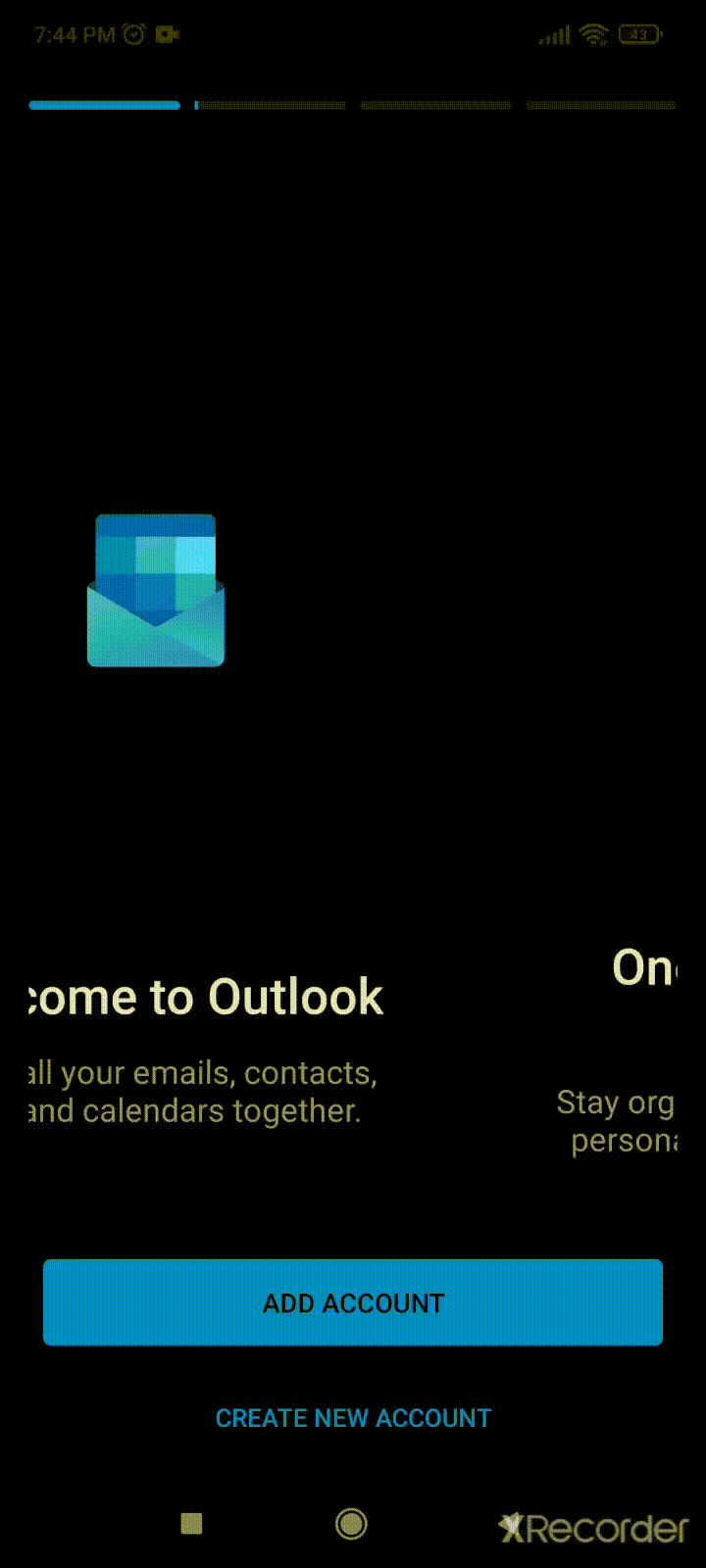Image resolution: width=706 pixels, height=1568 pixels.
Task: Open the Create New Account link
Action: (x=353, y=1418)
